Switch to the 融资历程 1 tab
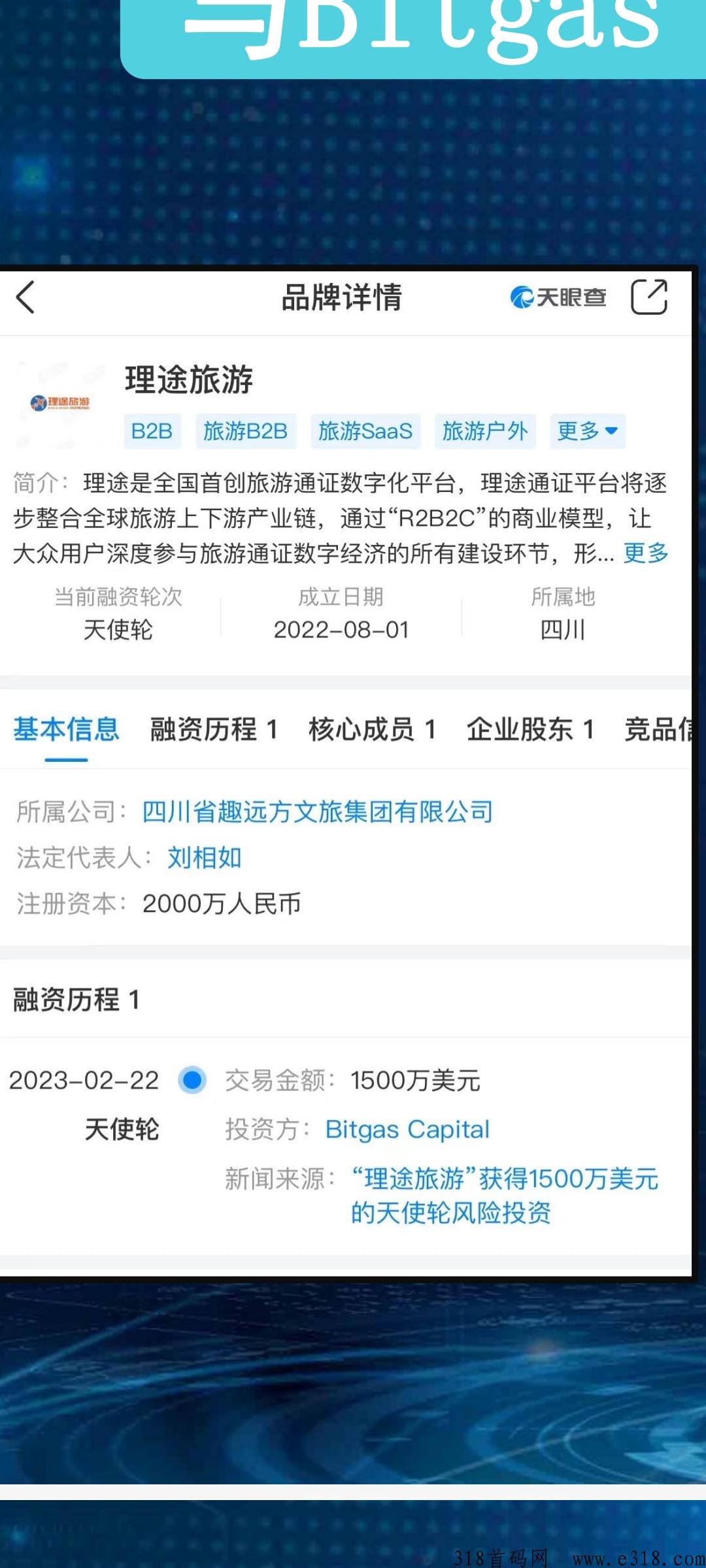 point(213,731)
